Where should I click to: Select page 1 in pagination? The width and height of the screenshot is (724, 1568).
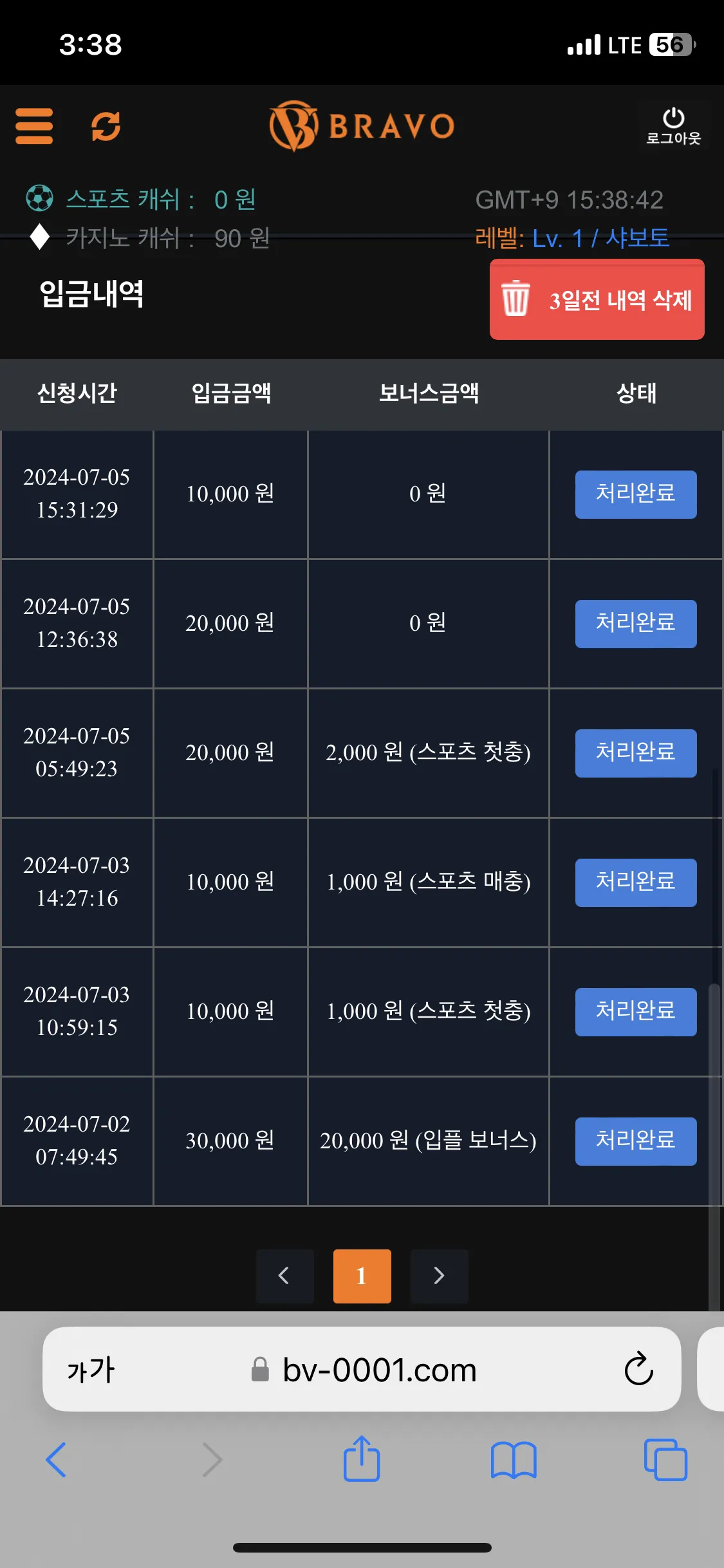(362, 1276)
